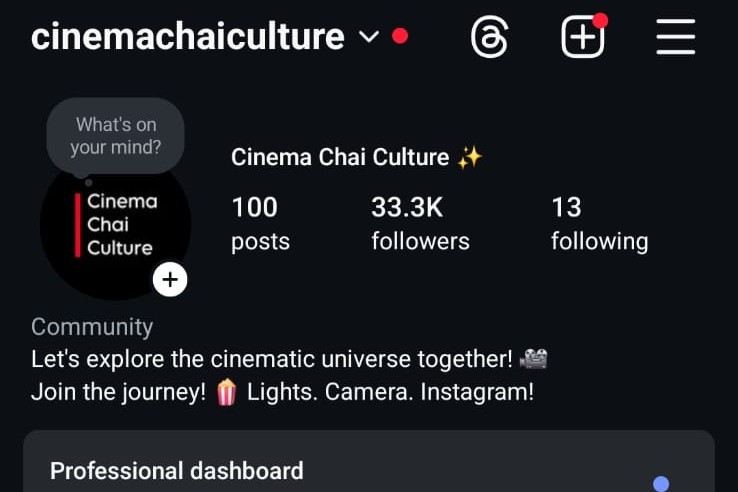This screenshot has width=738, height=492.
Task: Open the cinemachaiculture account switcher dropdown
Action: click(368, 37)
